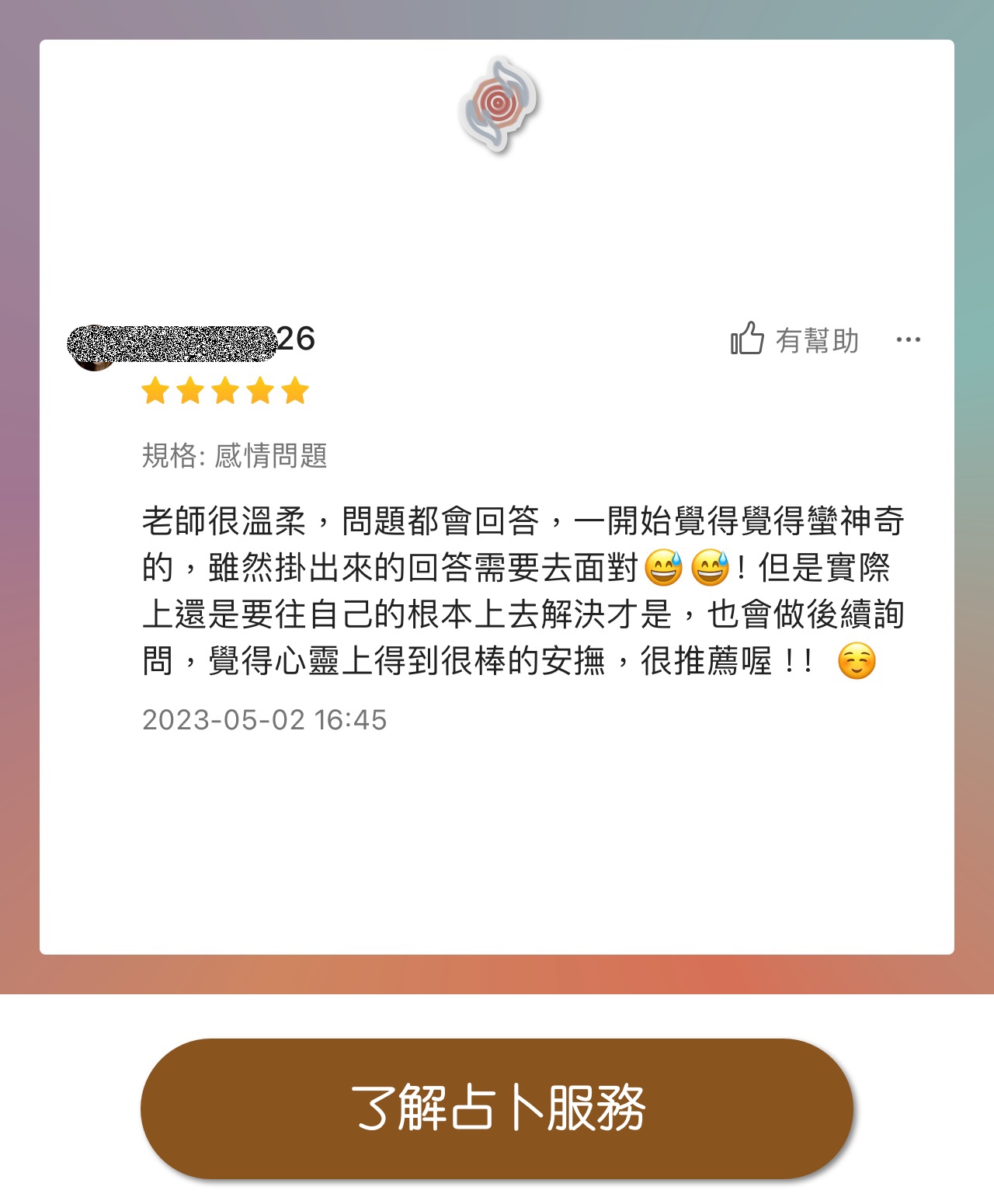Click the star rating slider
Viewport: 994px width, 1204px height.
[225, 390]
